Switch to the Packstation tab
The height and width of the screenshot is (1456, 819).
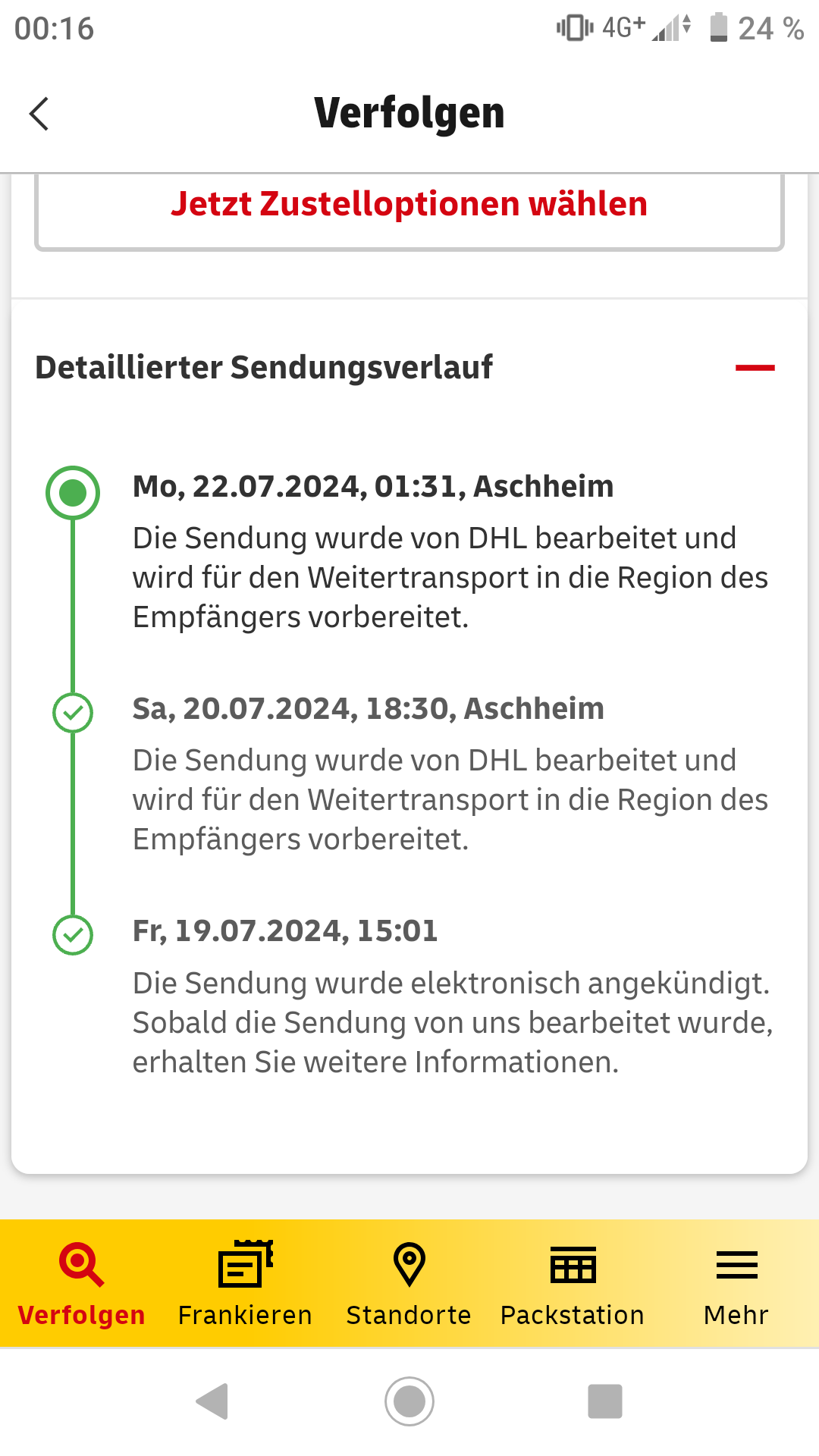[x=573, y=1284]
